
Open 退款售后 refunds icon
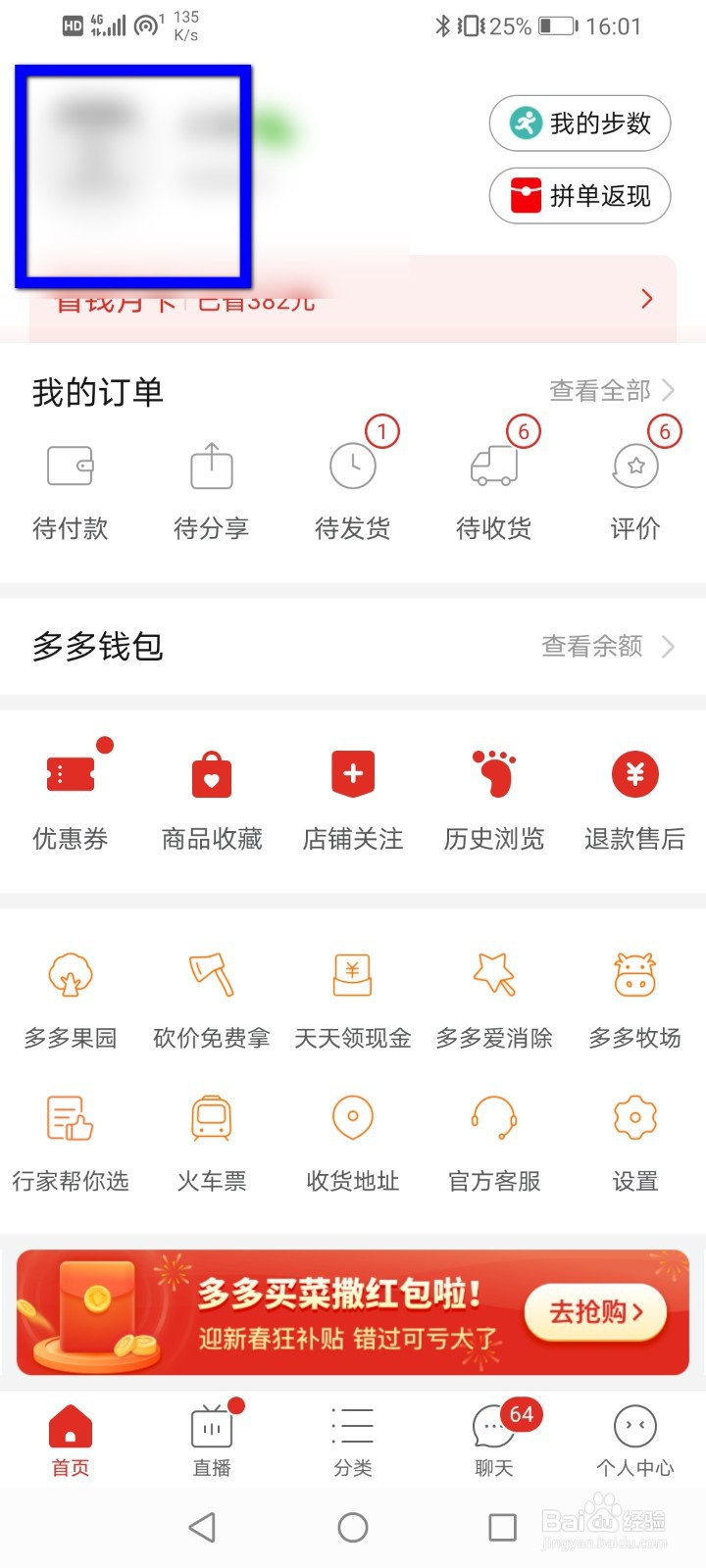[x=634, y=774]
